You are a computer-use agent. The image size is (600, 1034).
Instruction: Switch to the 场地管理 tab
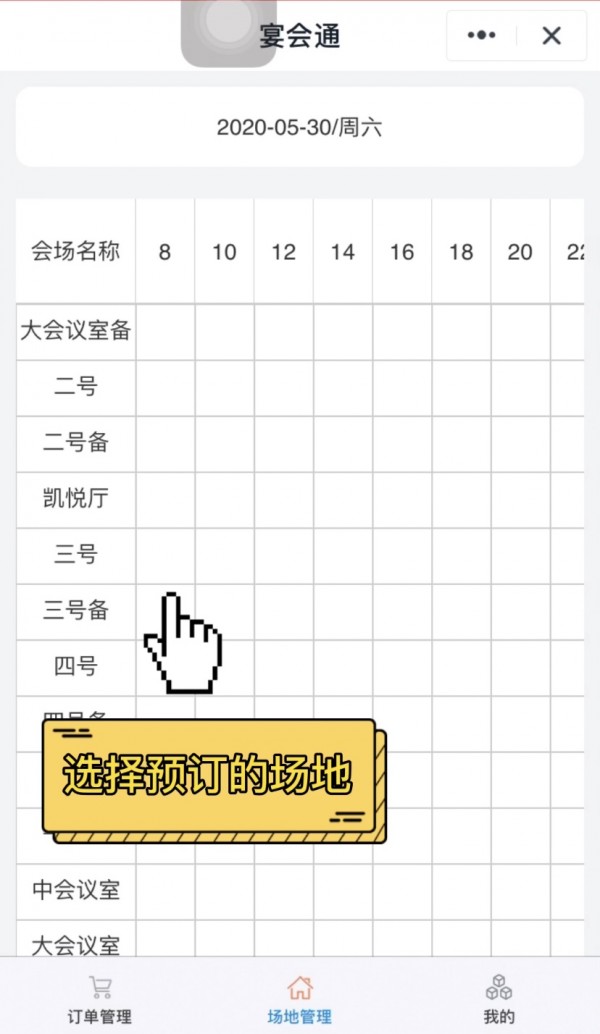299,1000
